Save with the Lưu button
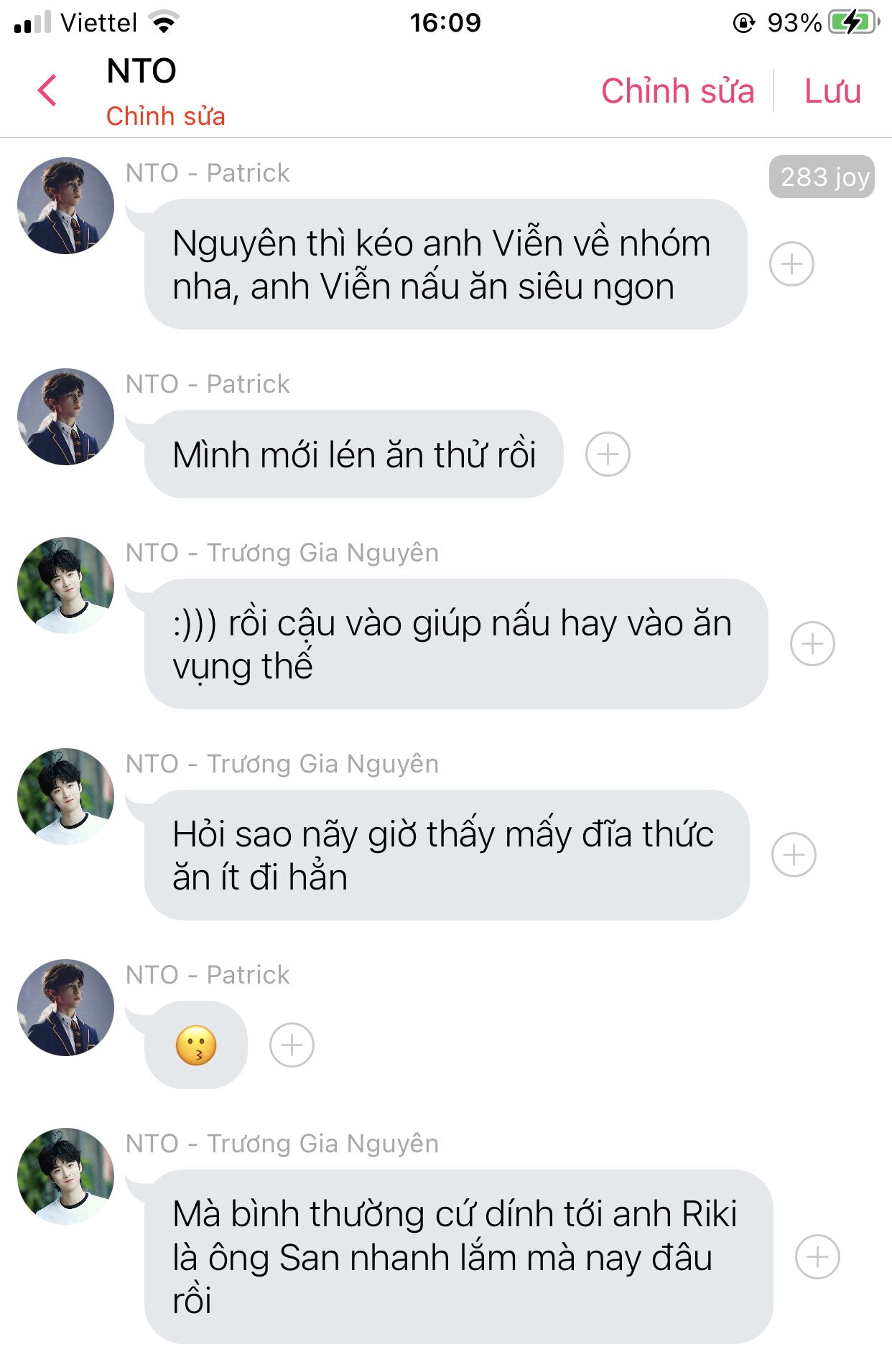Viewport: 892px width, 1372px height. pyautogui.click(x=832, y=91)
